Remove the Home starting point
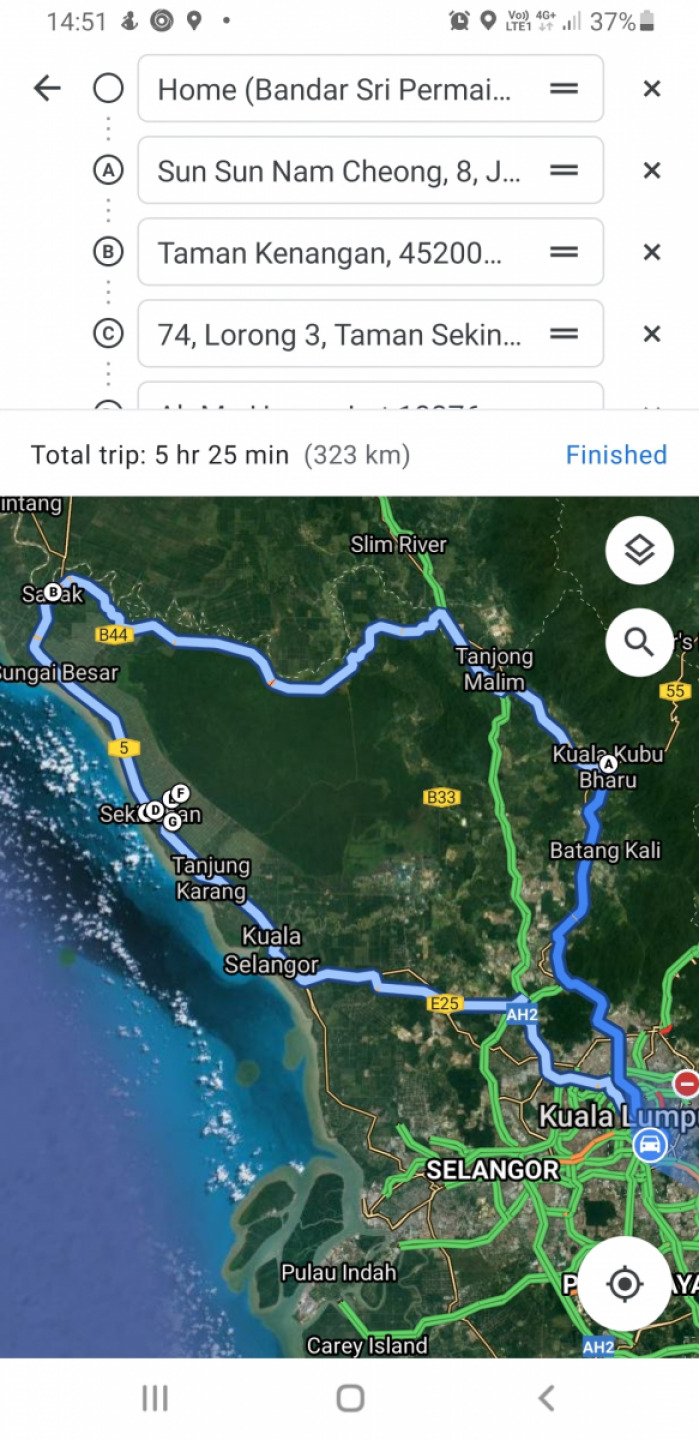Screen dimensions: 699x1440 652,89
